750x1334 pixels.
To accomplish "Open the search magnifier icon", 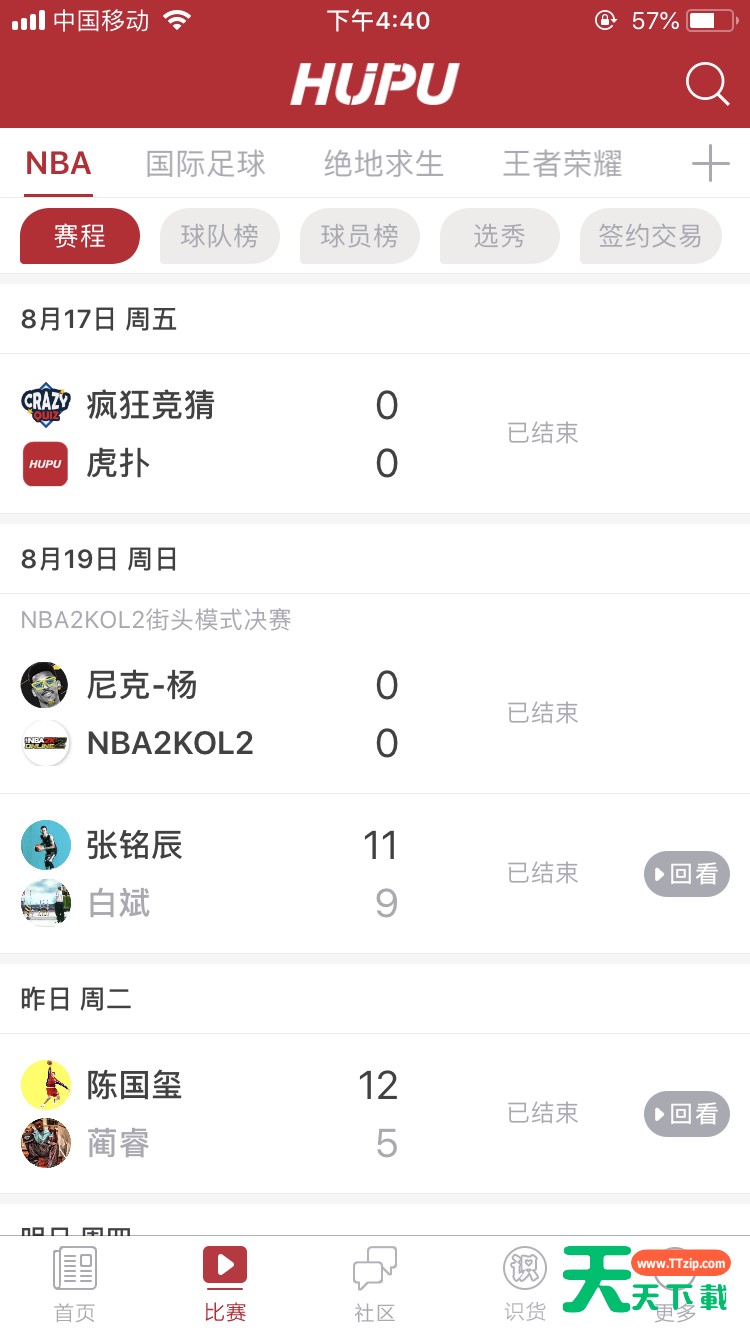I will [707, 84].
